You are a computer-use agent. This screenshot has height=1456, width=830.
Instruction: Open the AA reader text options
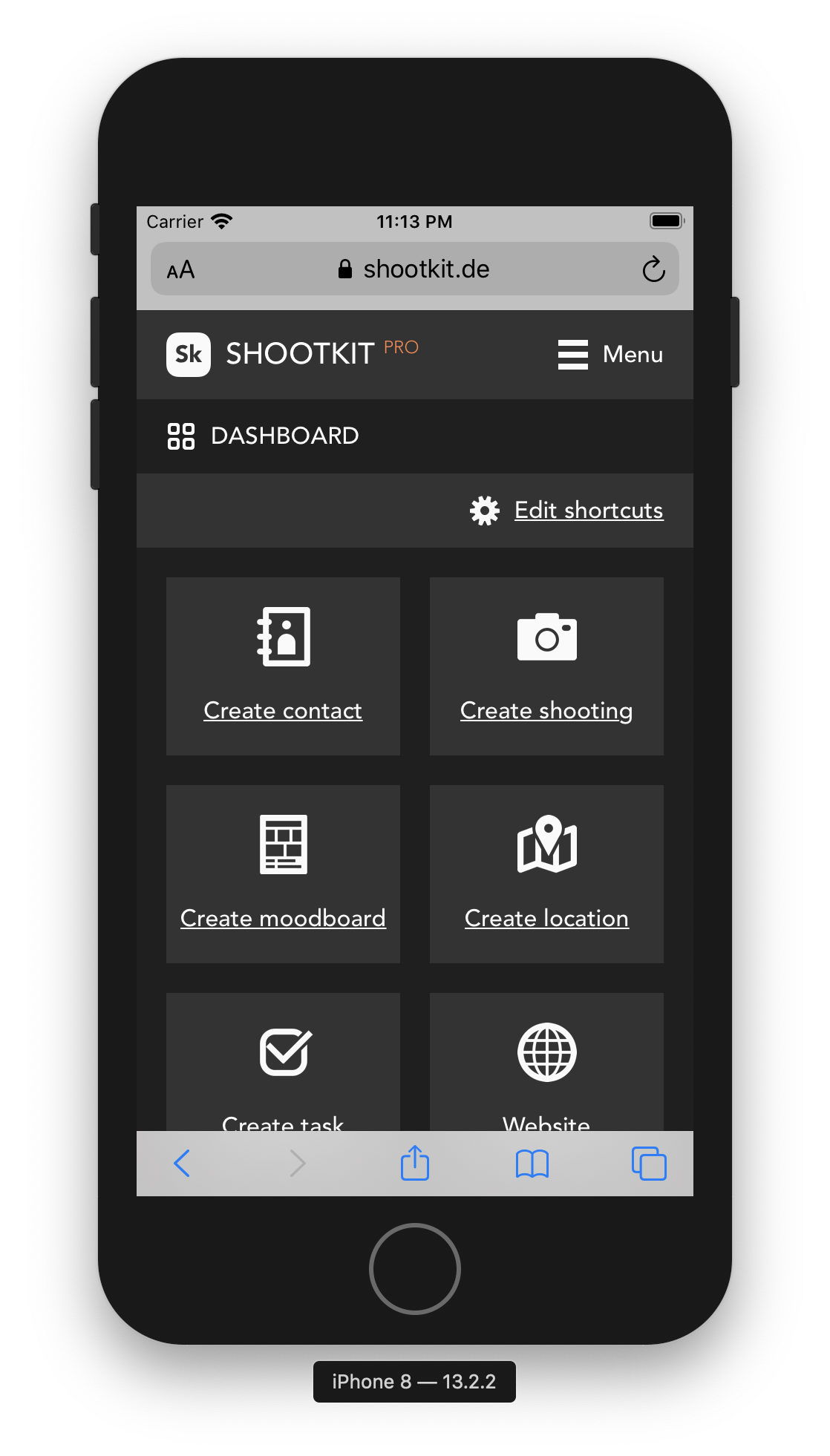click(x=180, y=269)
